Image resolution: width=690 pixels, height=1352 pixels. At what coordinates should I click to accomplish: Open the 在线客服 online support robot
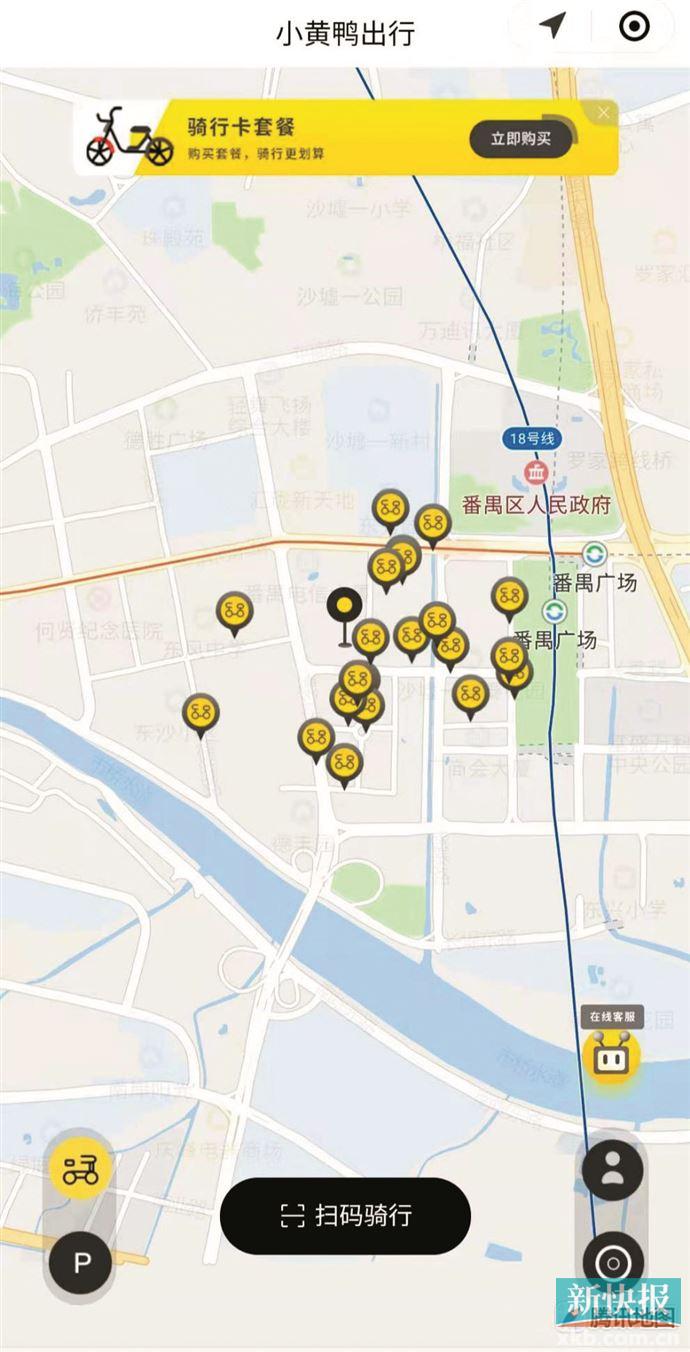click(612, 1043)
